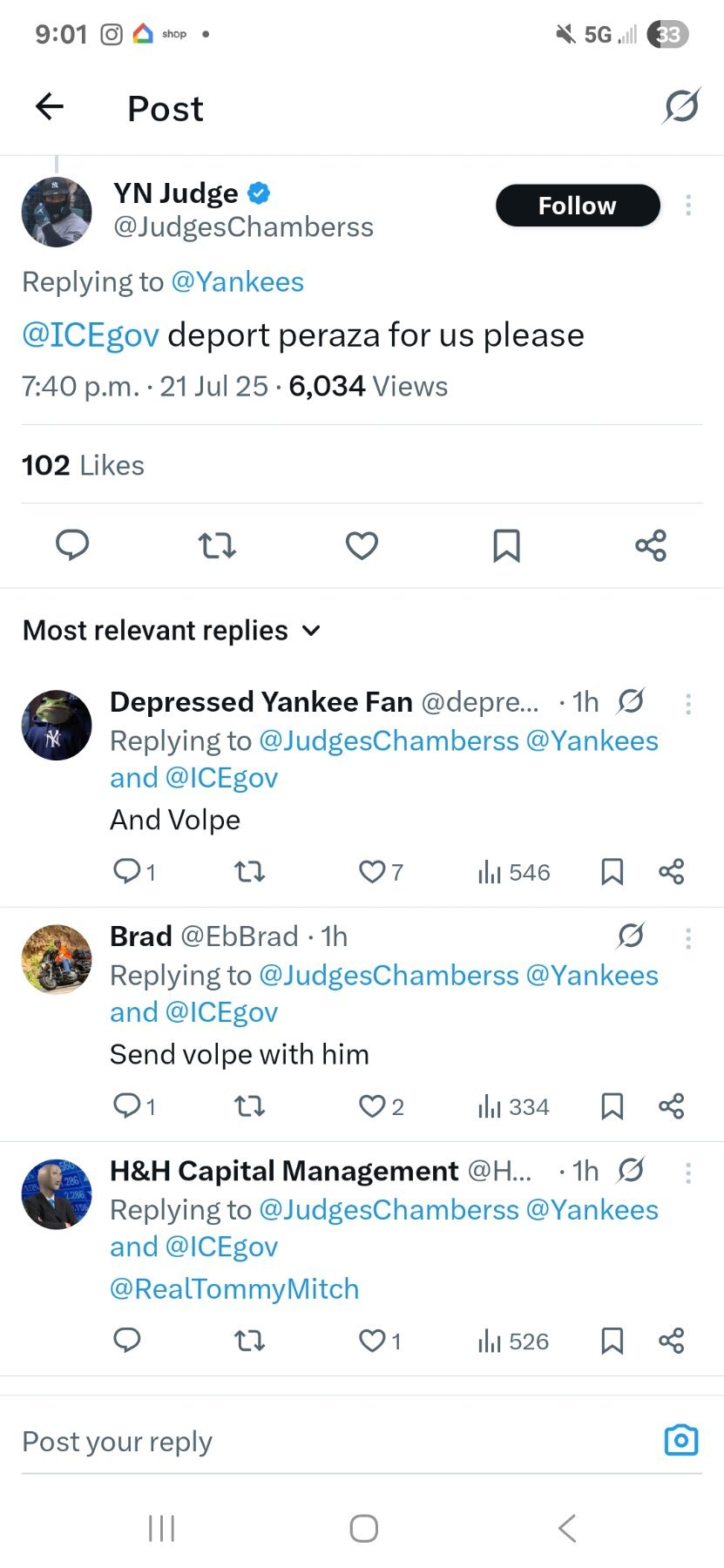This screenshot has height=1568, width=724.
Task: Share YN Judge's post
Action: 651,545
